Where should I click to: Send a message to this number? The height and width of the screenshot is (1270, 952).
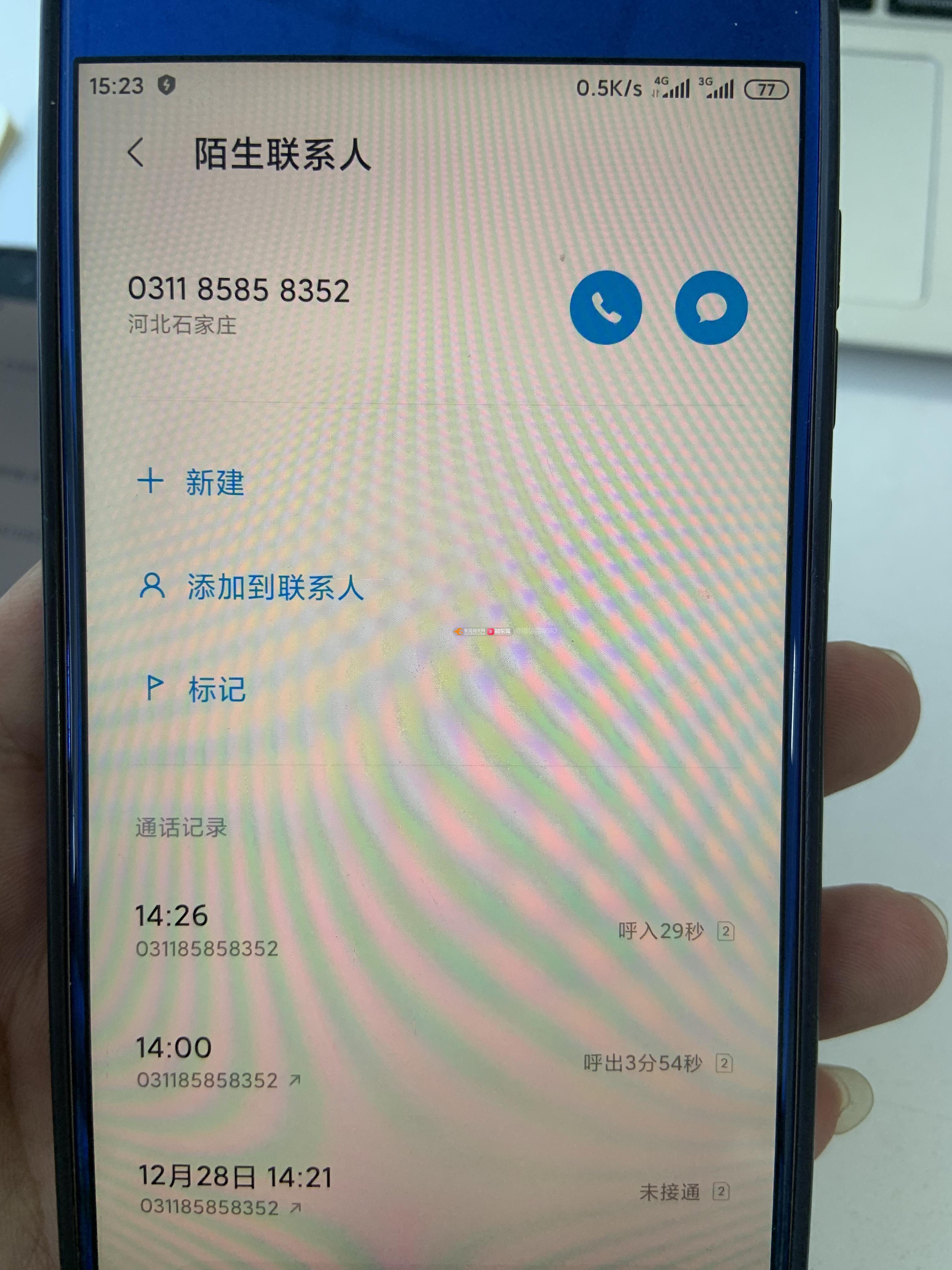[711, 307]
